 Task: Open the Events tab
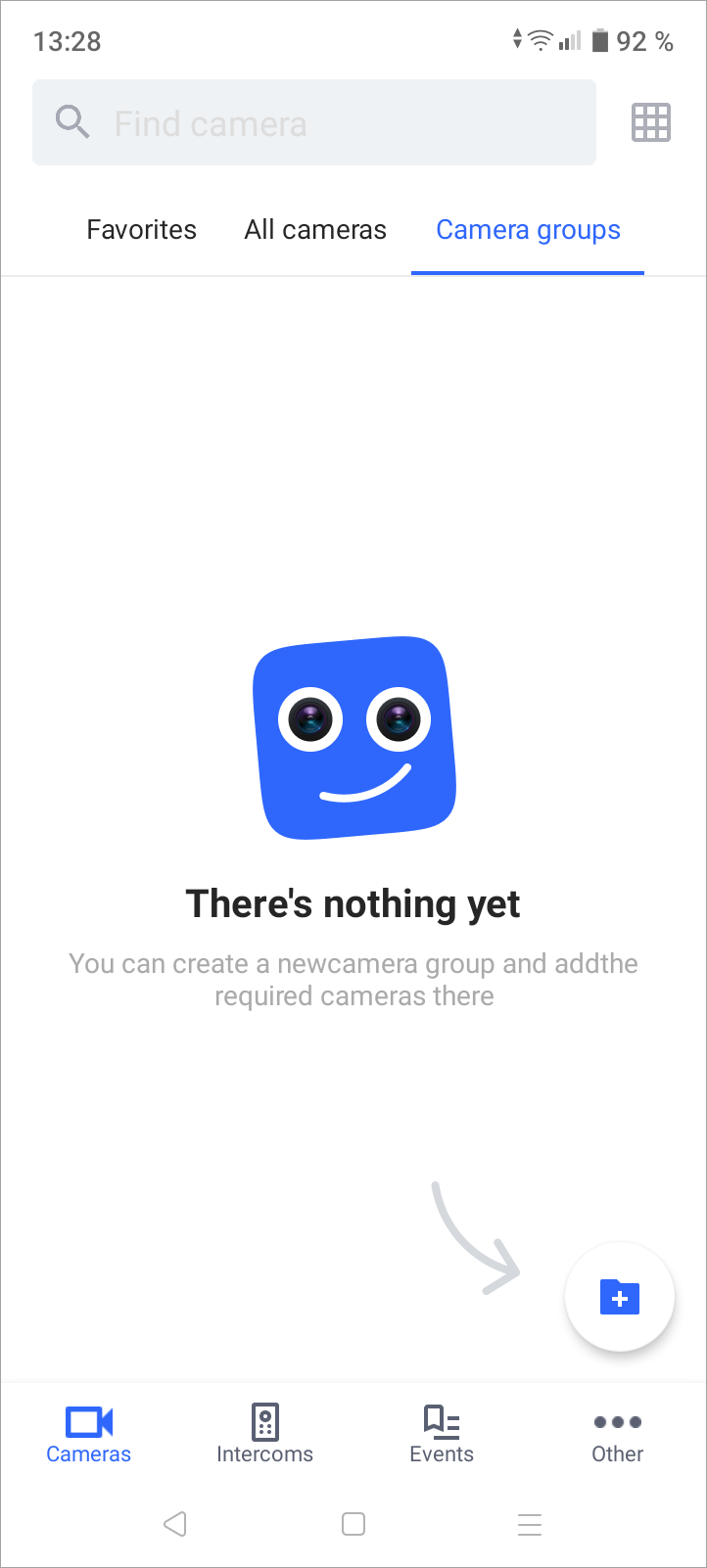[x=442, y=1435]
